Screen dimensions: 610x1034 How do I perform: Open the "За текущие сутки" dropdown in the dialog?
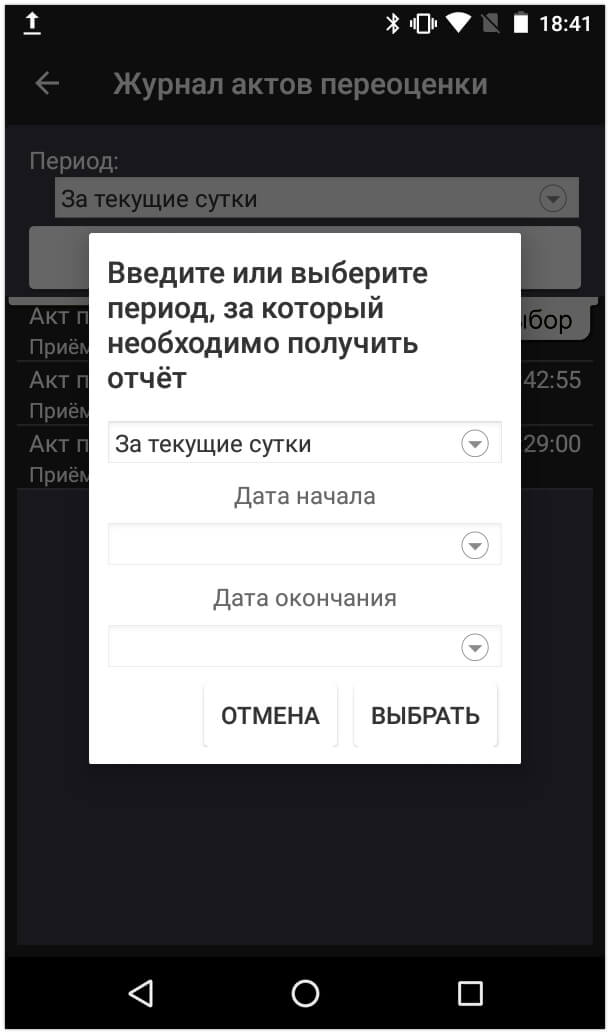(x=305, y=443)
